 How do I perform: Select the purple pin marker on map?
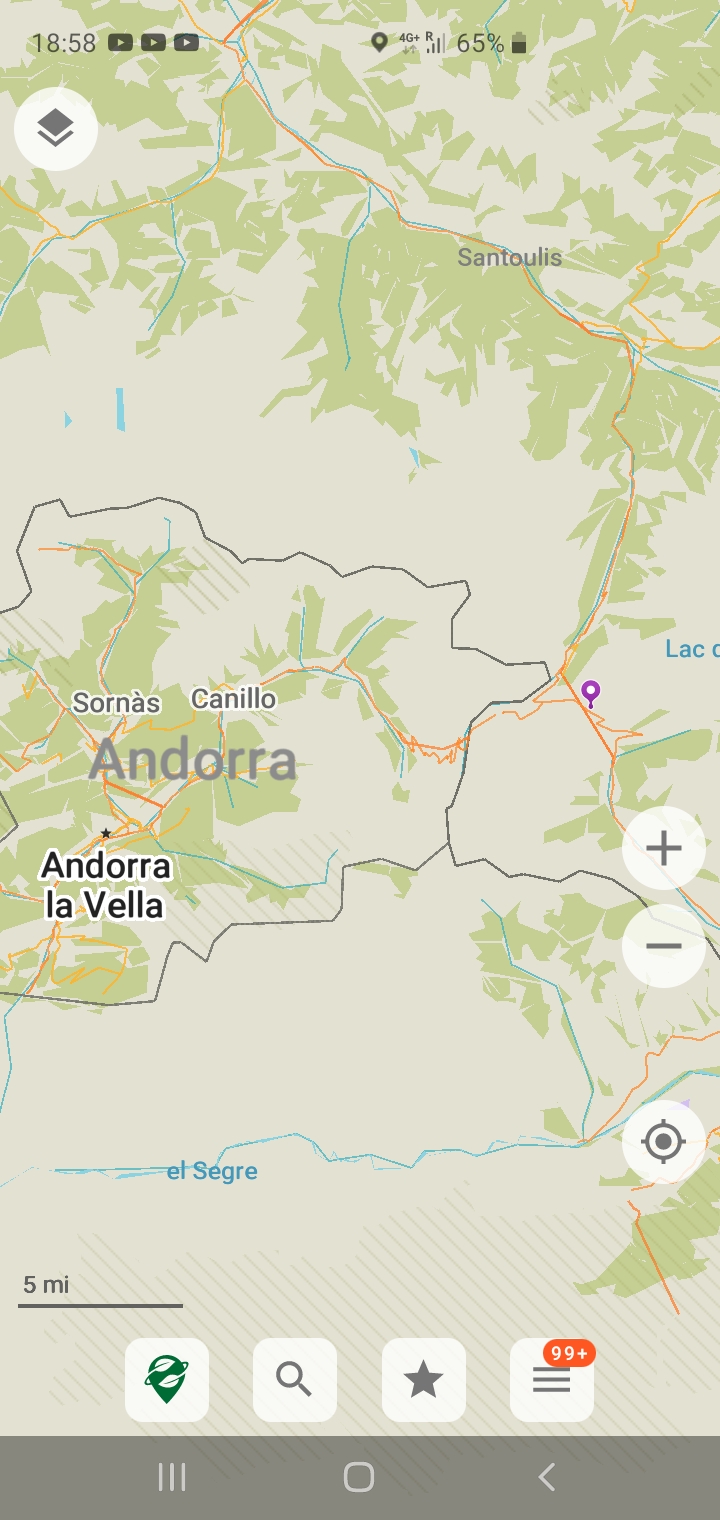591,692
